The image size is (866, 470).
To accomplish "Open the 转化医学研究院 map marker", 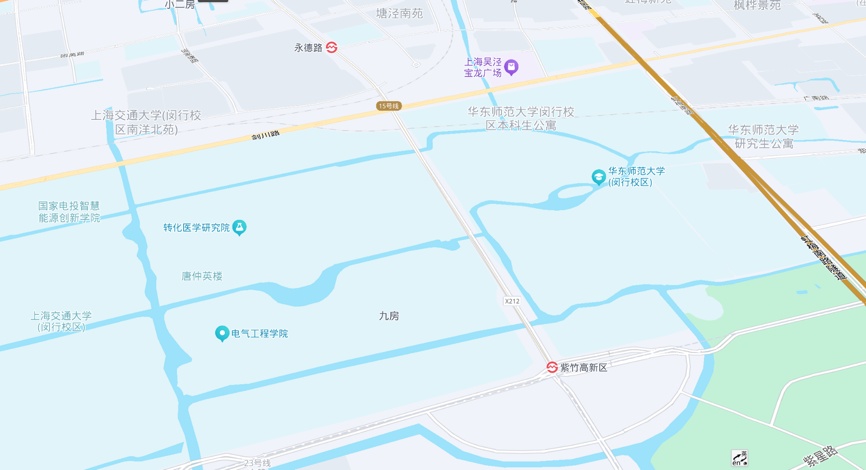I will 239,227.
